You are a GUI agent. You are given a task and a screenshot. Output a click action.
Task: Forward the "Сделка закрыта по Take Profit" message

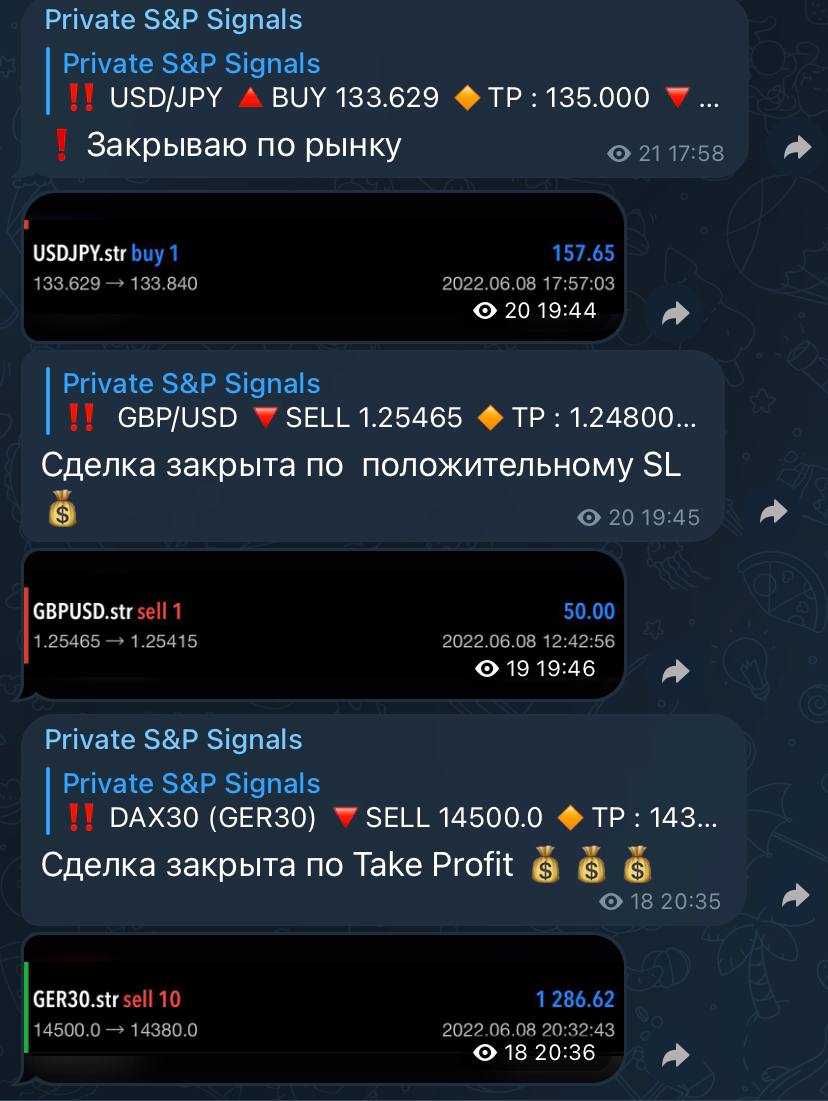796,896
